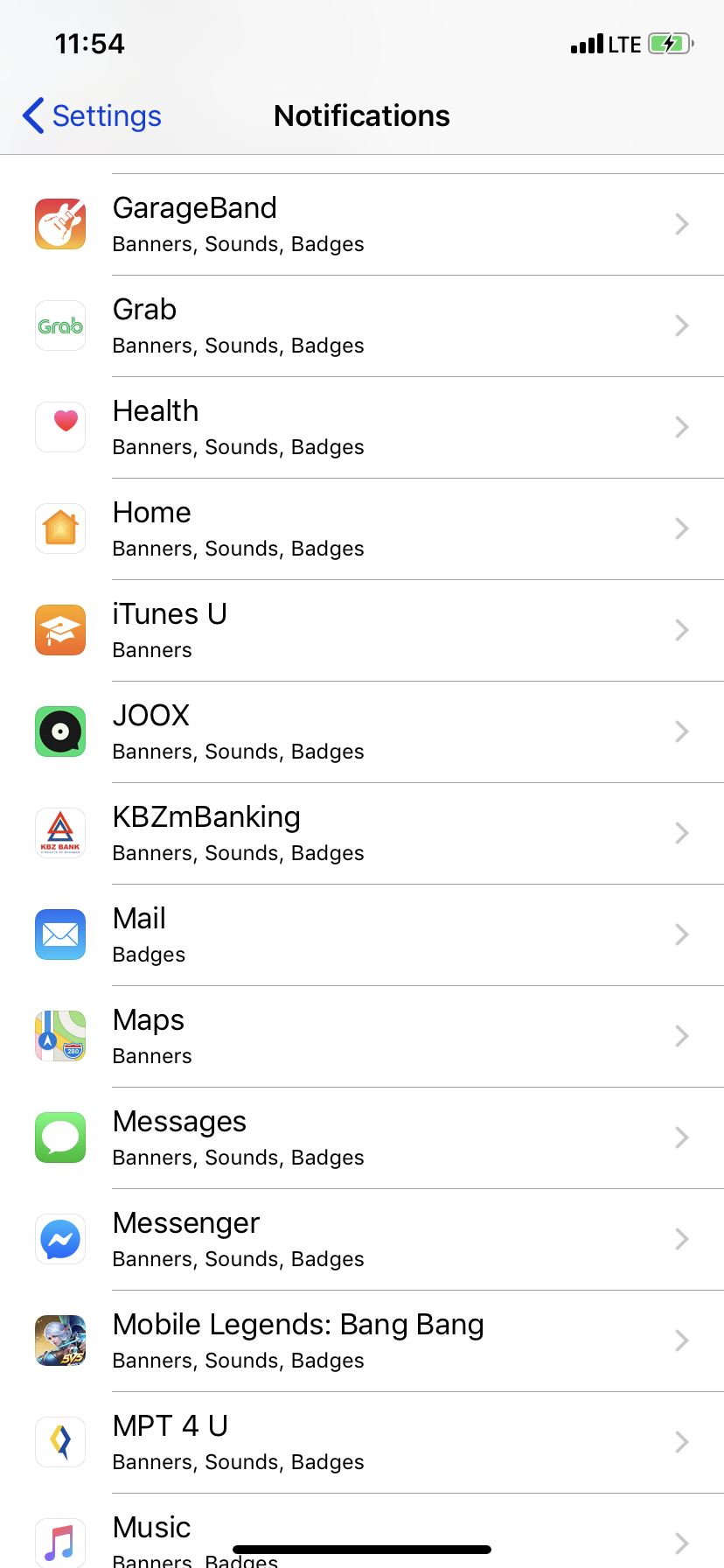
Task: Tap the iTunes U row
Action: 362,631
